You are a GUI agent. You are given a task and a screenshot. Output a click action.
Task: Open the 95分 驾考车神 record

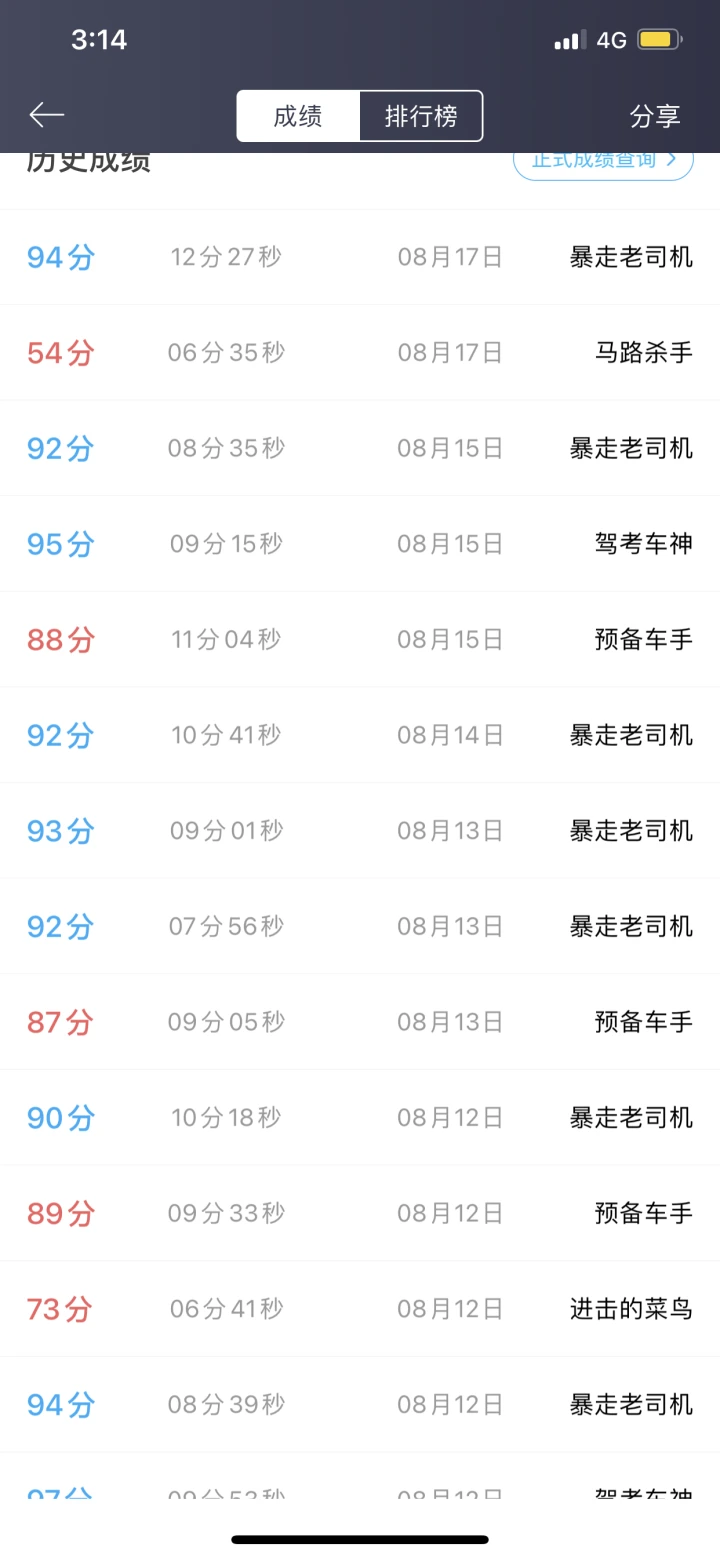coord(360,544)
